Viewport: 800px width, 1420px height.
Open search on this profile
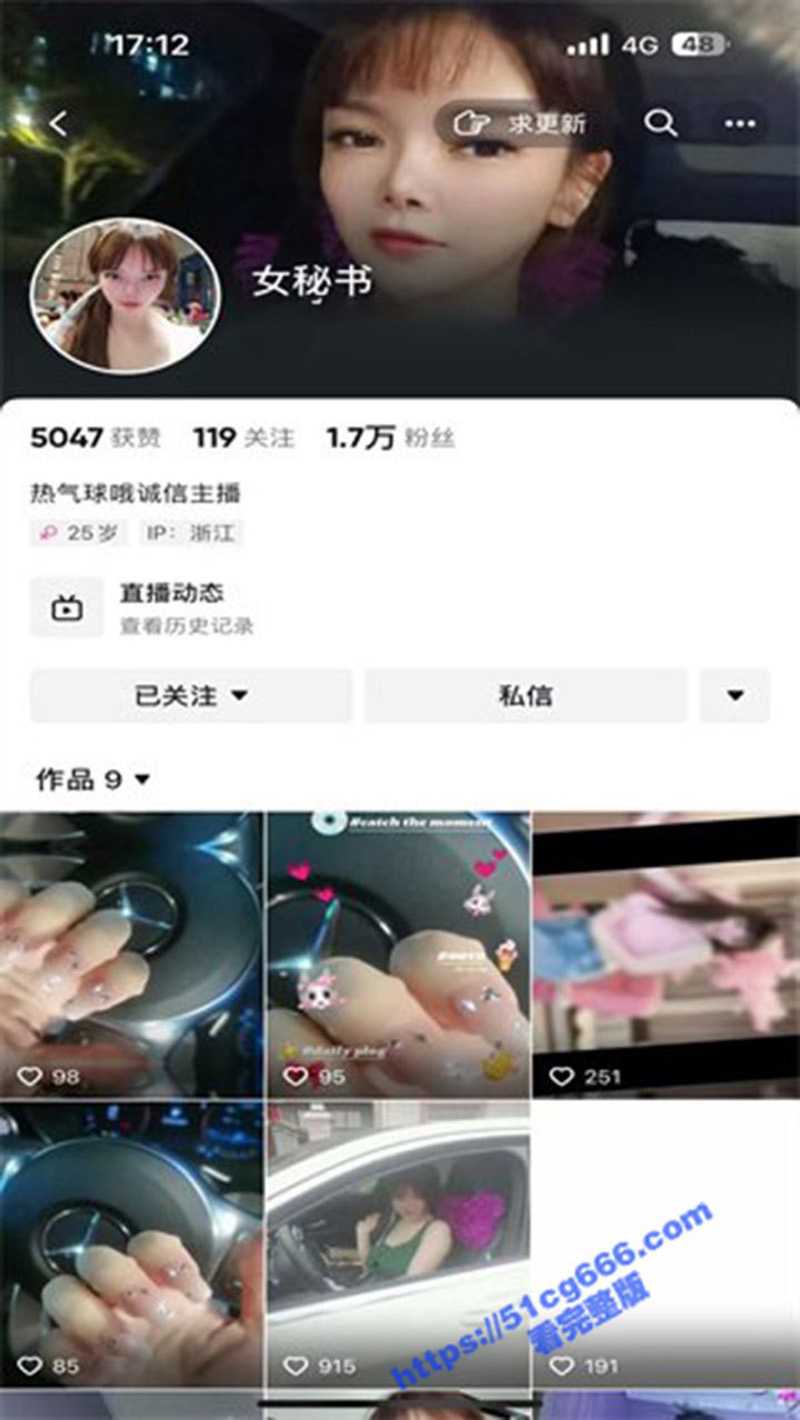coord(660,124)
